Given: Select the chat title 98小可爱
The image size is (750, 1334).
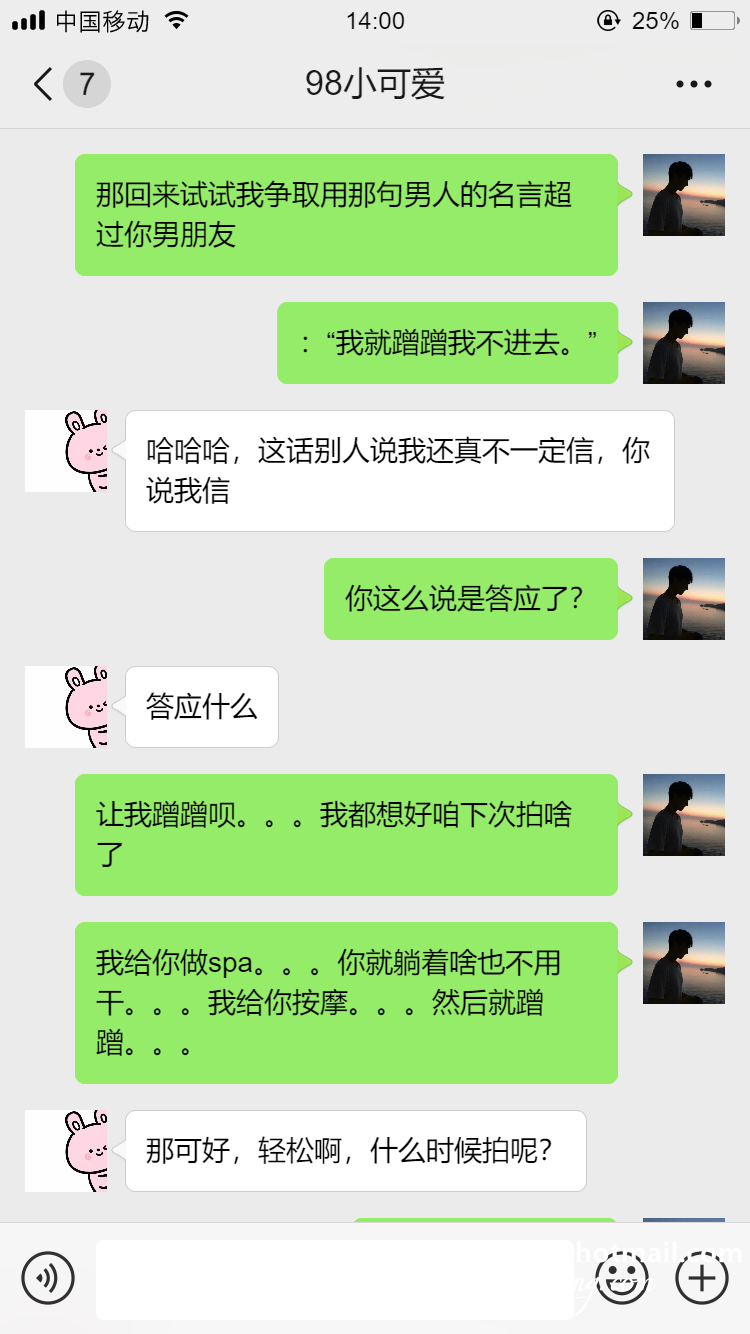Looking at the screenshot, I should click(375, 84).
